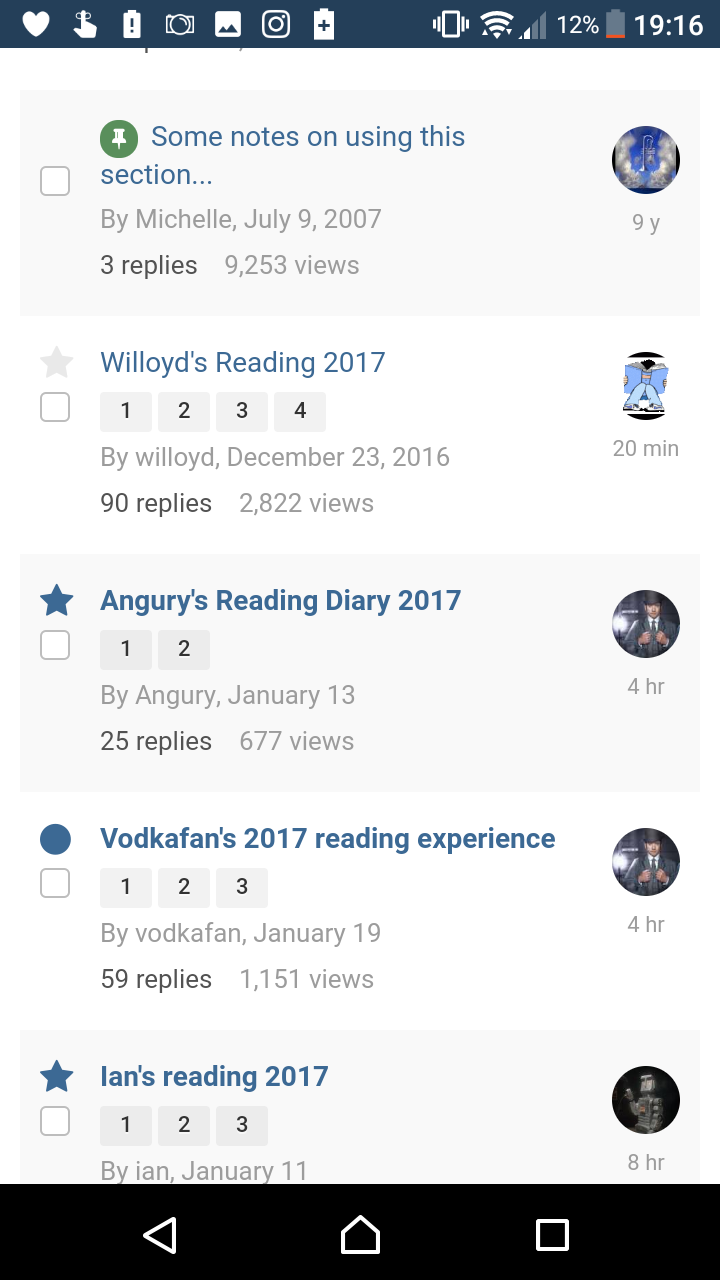The width and height of the screenshot is (720, 1280).
Task: Select checkbox for the pinned notes topic
Action: click(x=55, y=181)
